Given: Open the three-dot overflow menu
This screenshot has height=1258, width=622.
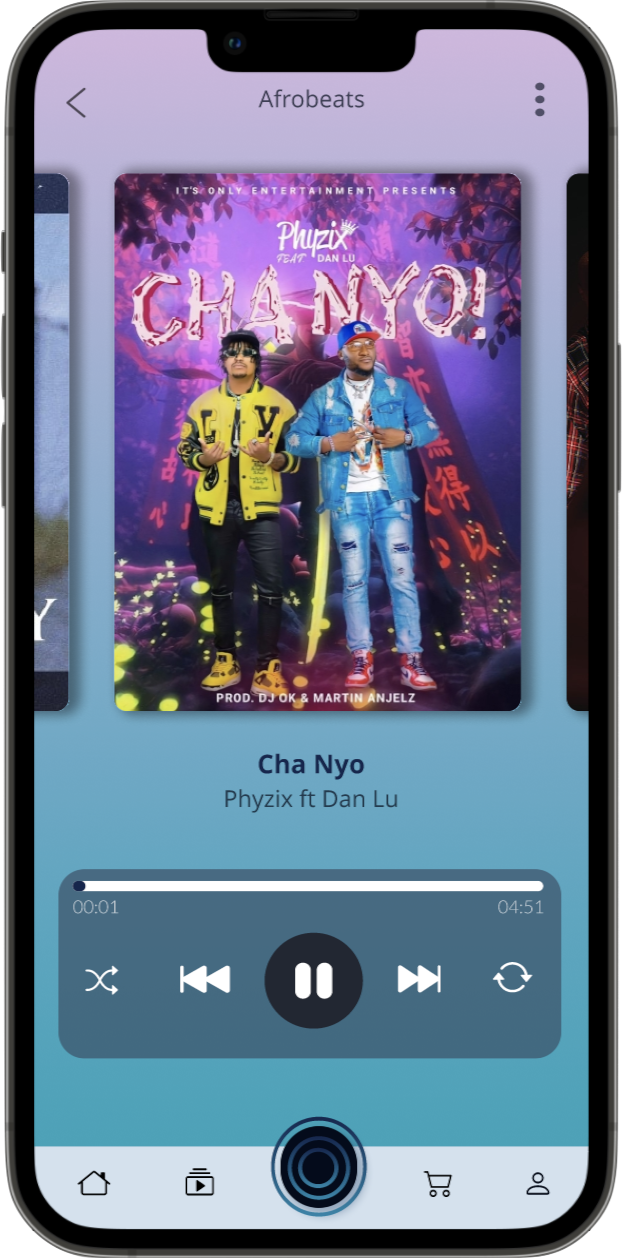Looking at the screenshot, I should (539, 100).
